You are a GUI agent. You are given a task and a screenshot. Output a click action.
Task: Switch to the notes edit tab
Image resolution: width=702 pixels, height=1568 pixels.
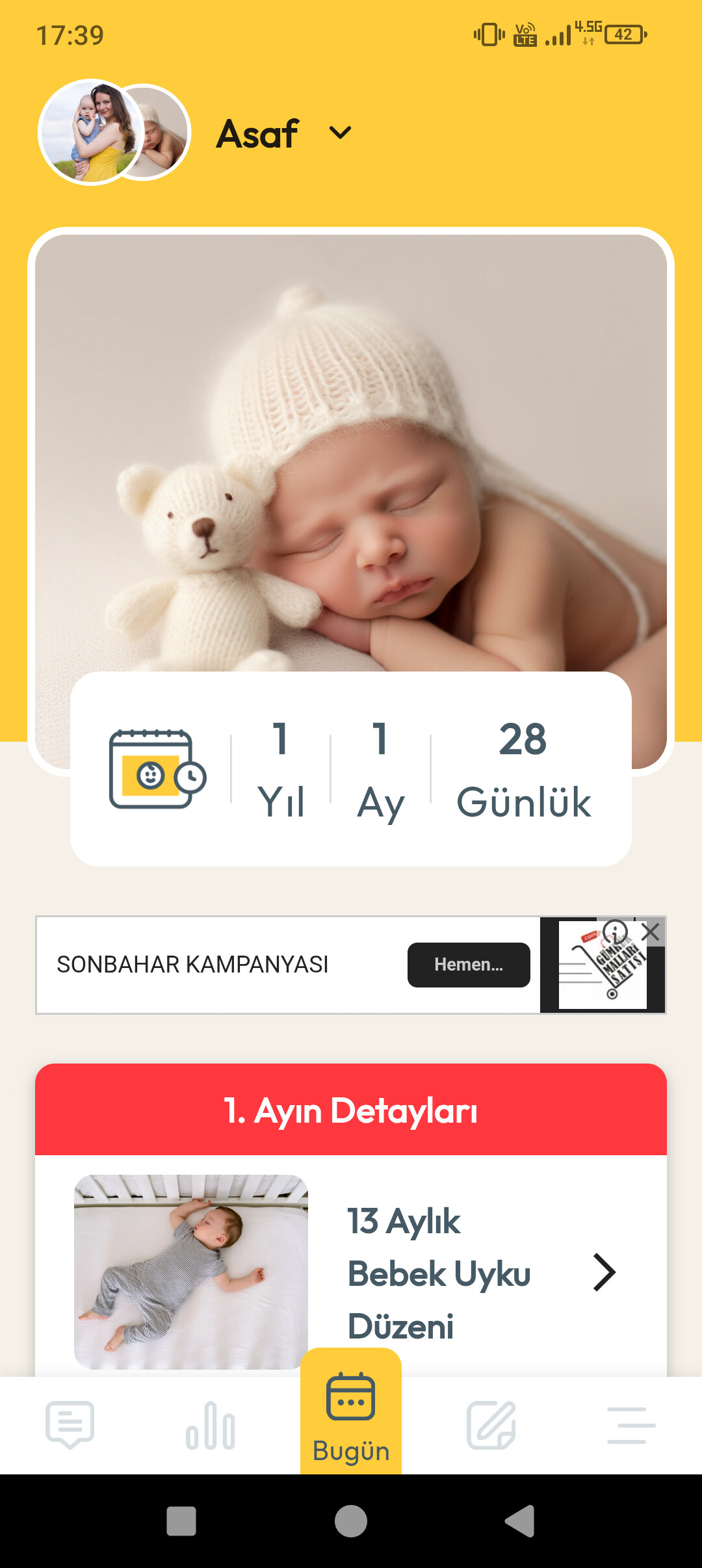(x=491, y=1425)
